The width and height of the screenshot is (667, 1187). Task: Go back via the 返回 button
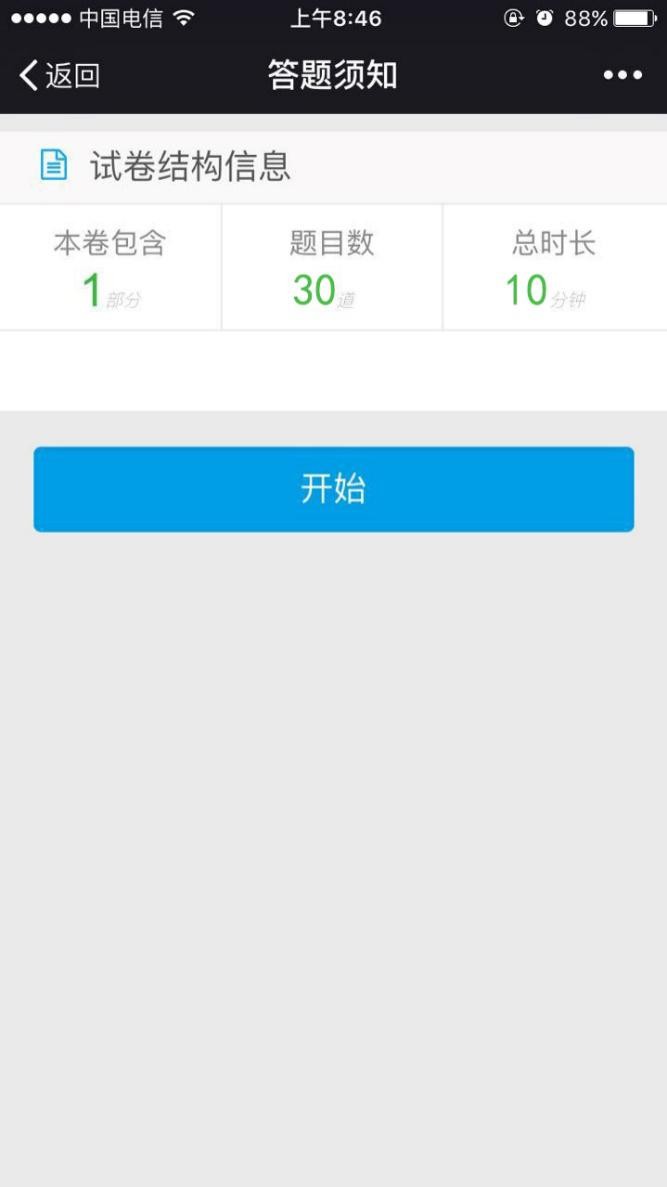click(60, 75)
